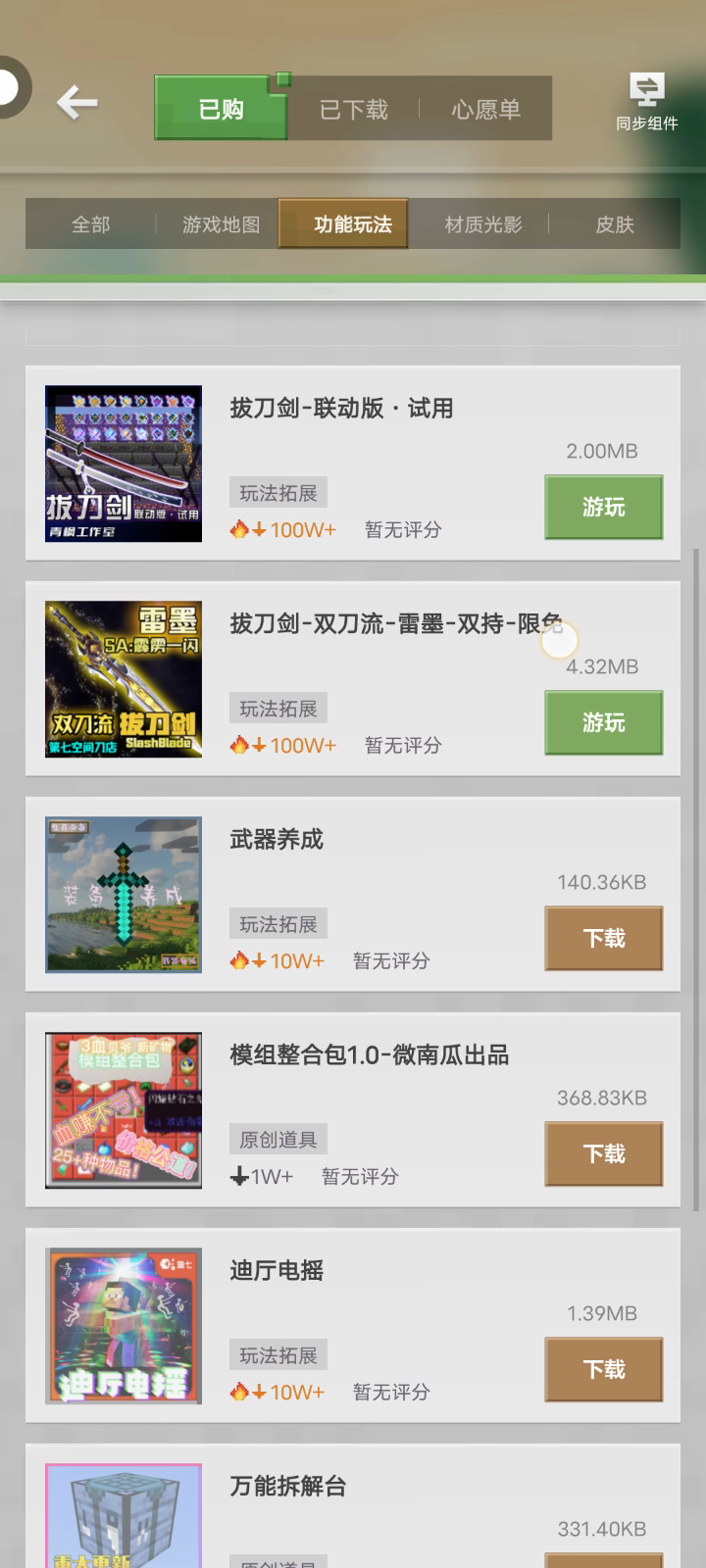Open the 万能拆解台 item

coord(288,1487)
